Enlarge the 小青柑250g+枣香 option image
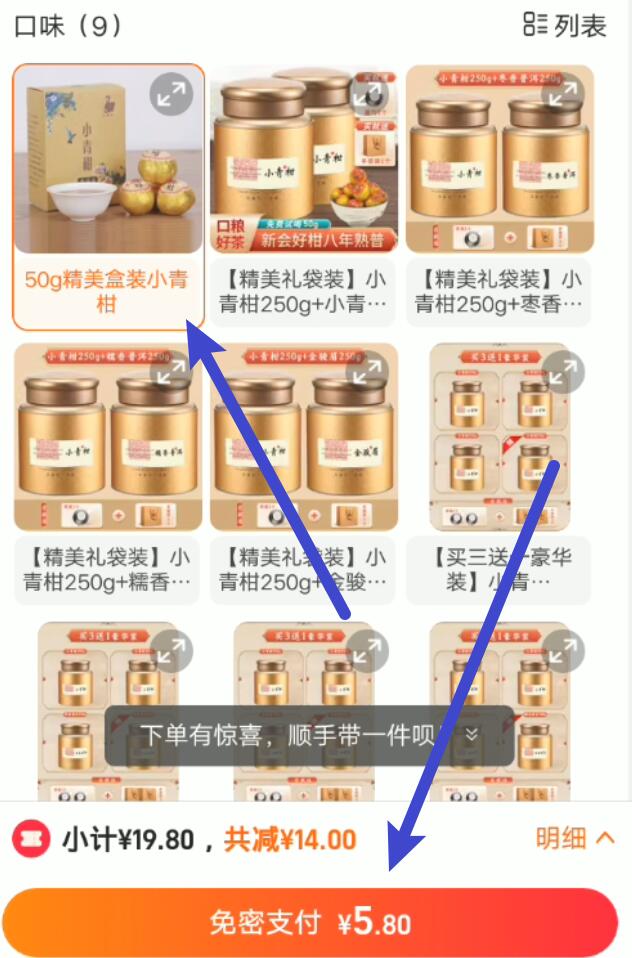 (562, 94)
